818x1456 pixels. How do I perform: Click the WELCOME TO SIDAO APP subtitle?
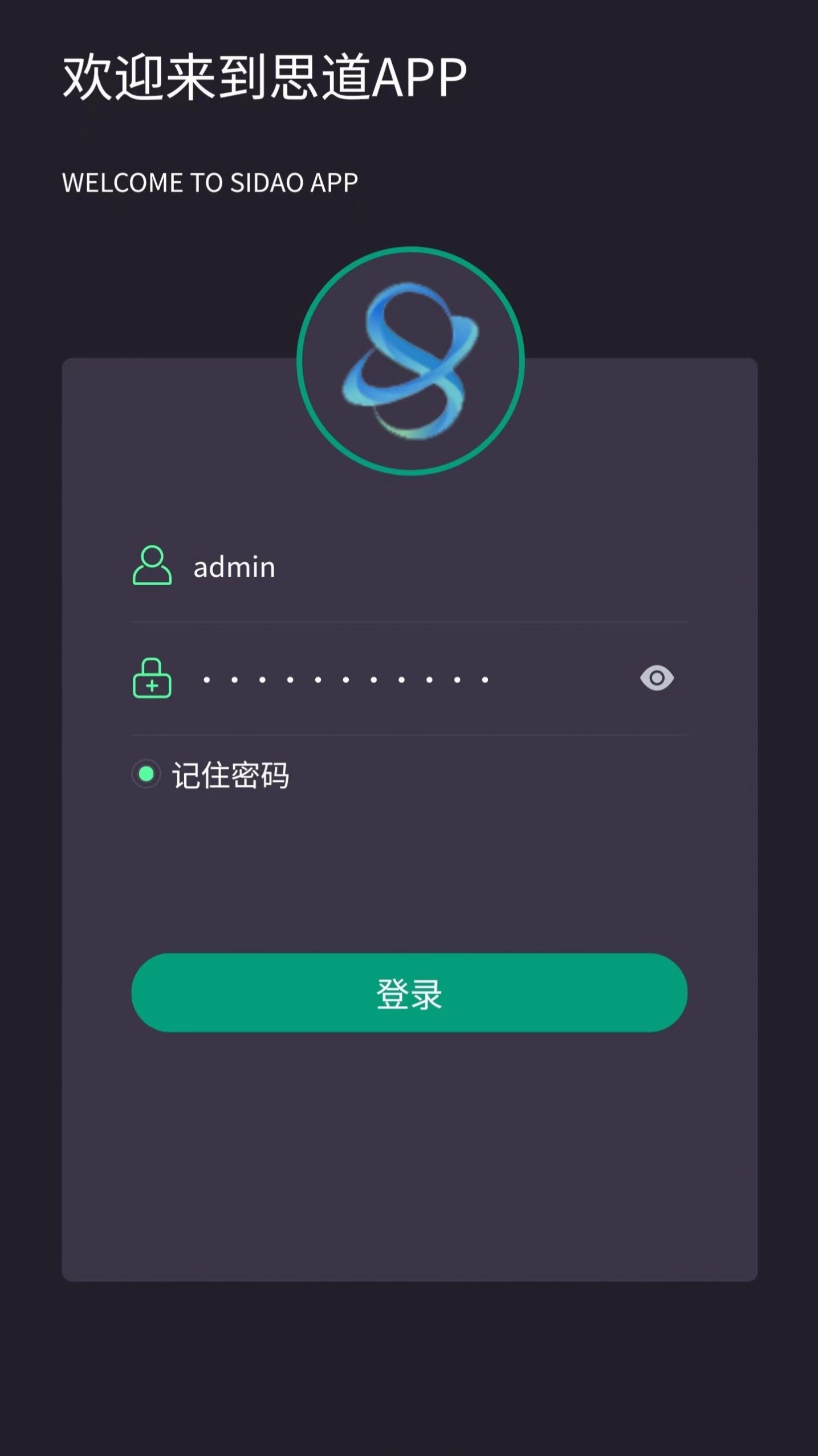click(209, 182)
